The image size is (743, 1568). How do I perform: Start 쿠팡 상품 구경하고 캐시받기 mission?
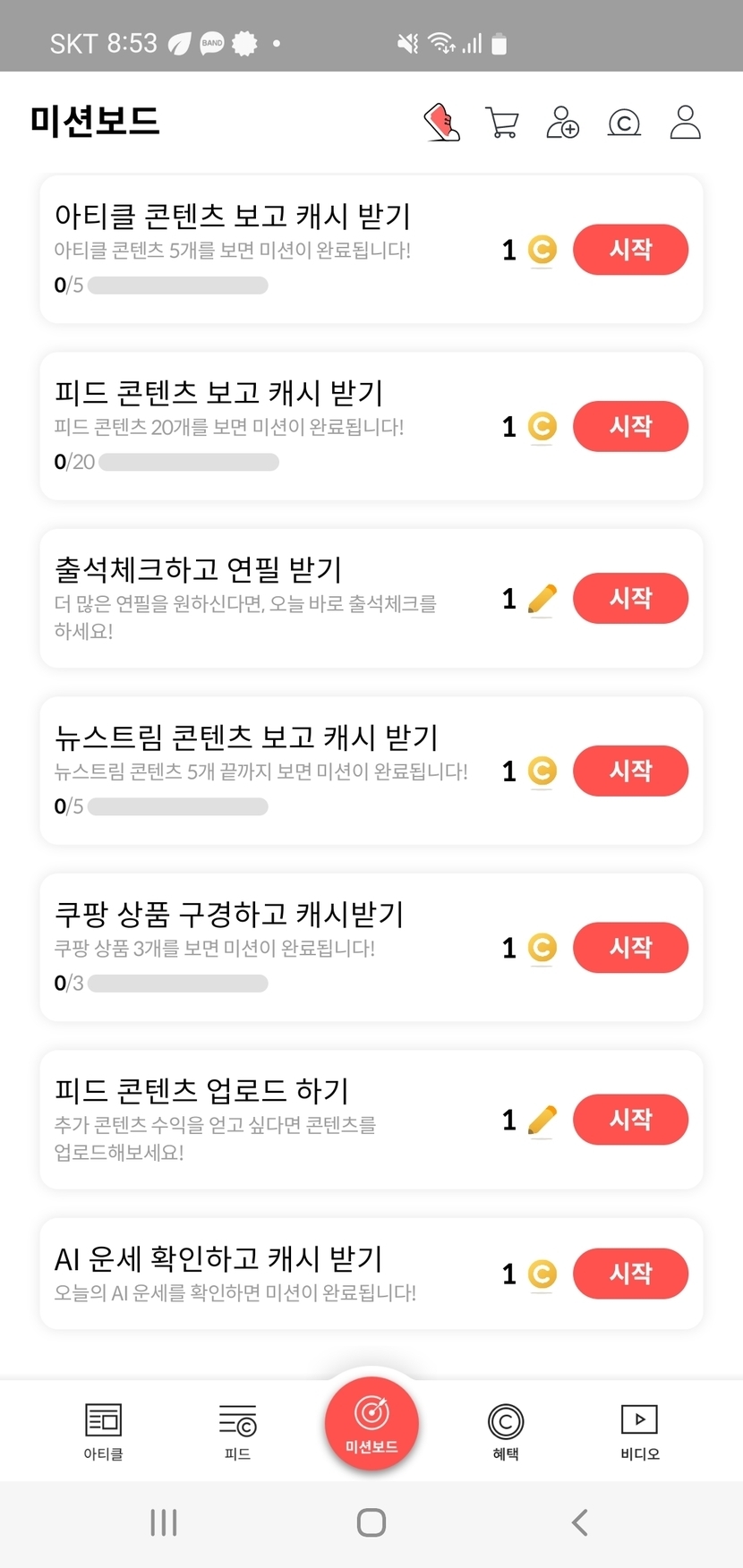[630, 948]
